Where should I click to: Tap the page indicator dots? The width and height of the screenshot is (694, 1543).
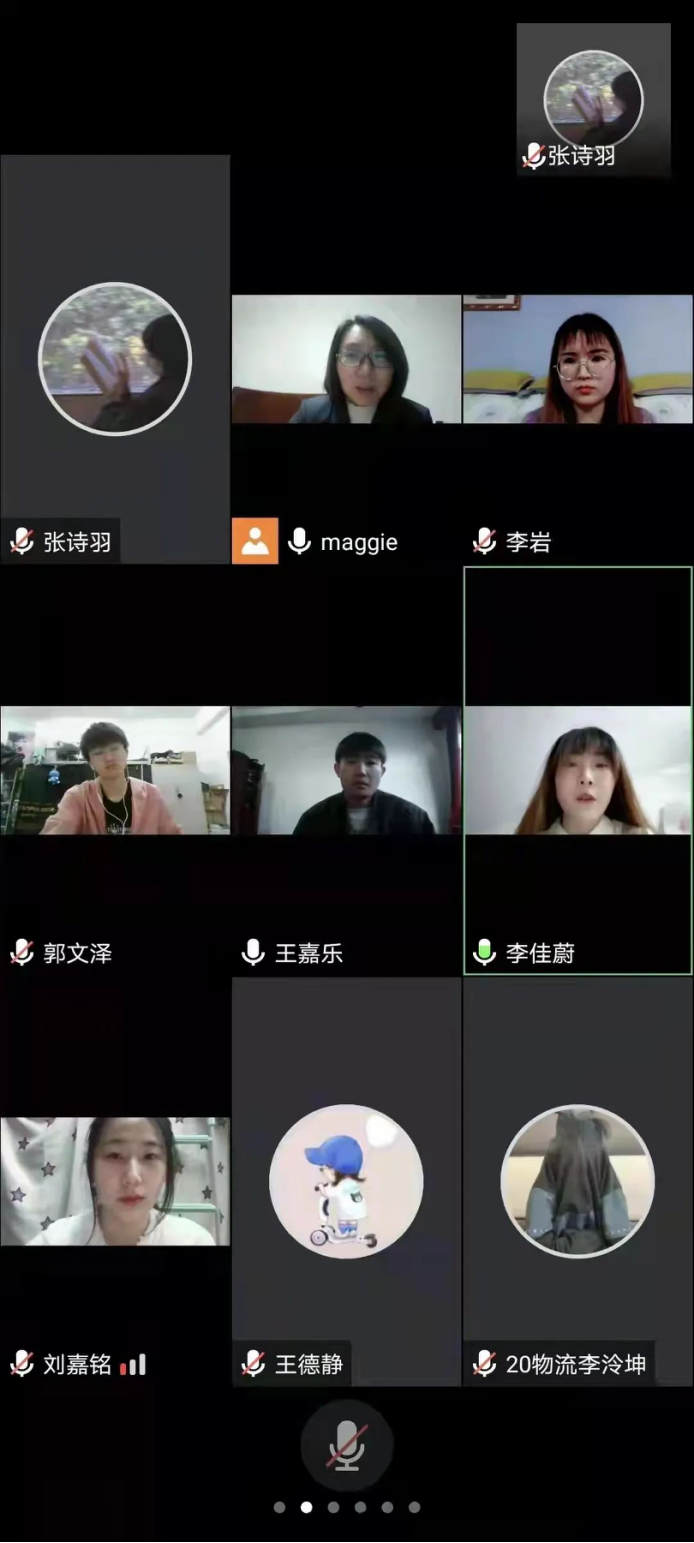pos(346,1507)
